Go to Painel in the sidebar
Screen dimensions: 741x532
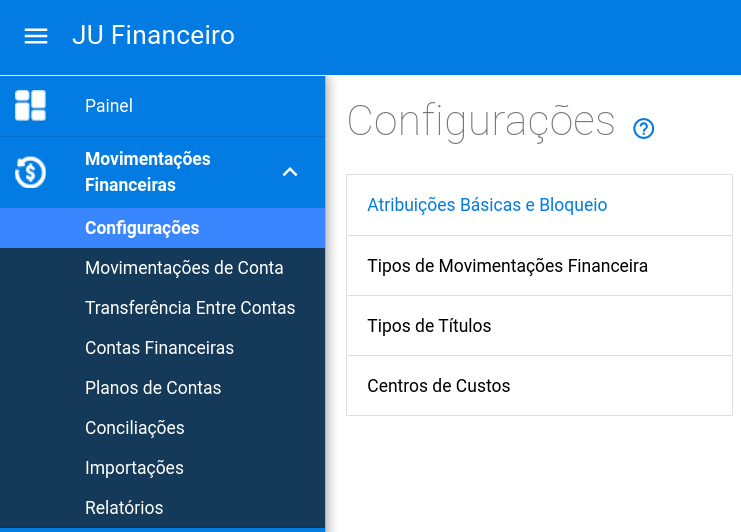[x=109, y=106]
